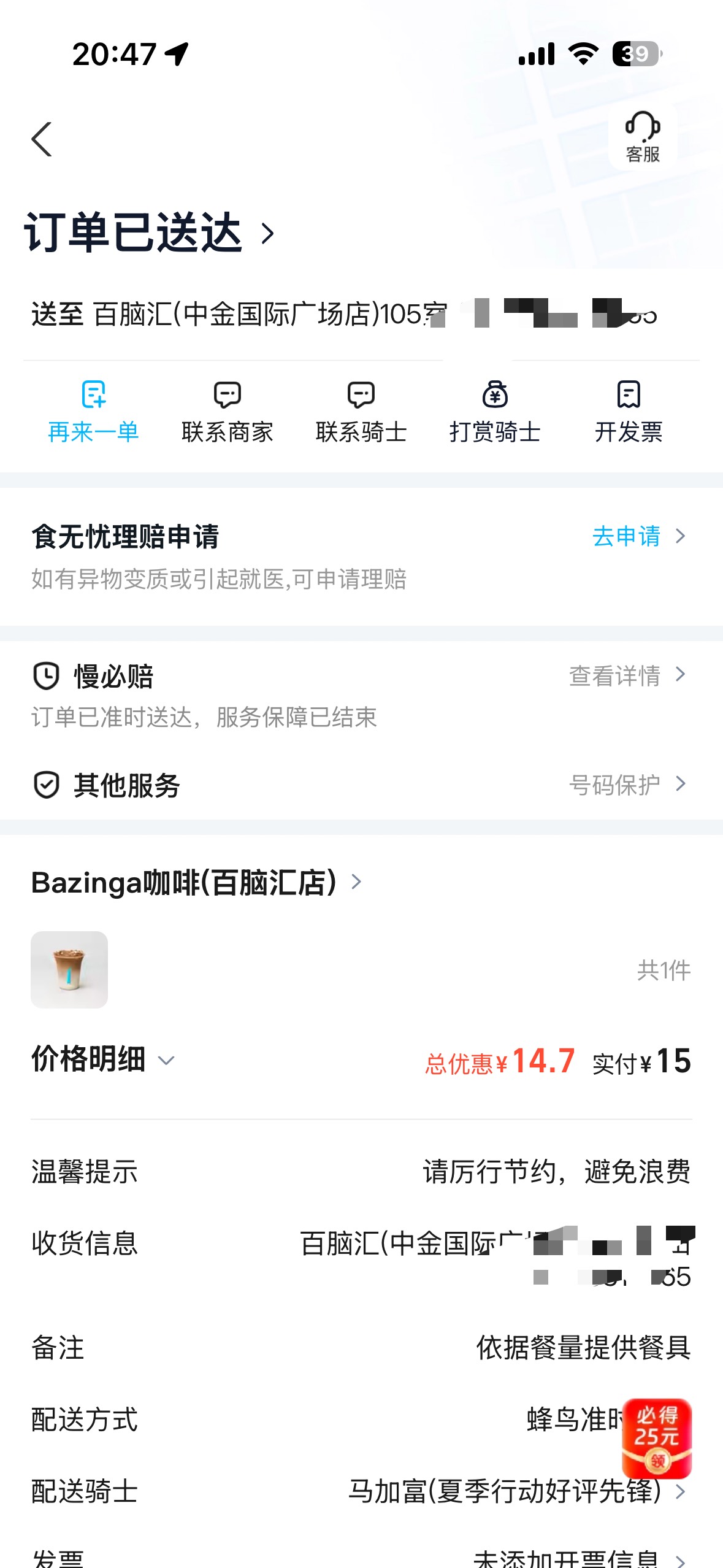Tap 再来一单 to reorder
The height and width of the screenshot is (1568, 723).
point(93,411)
